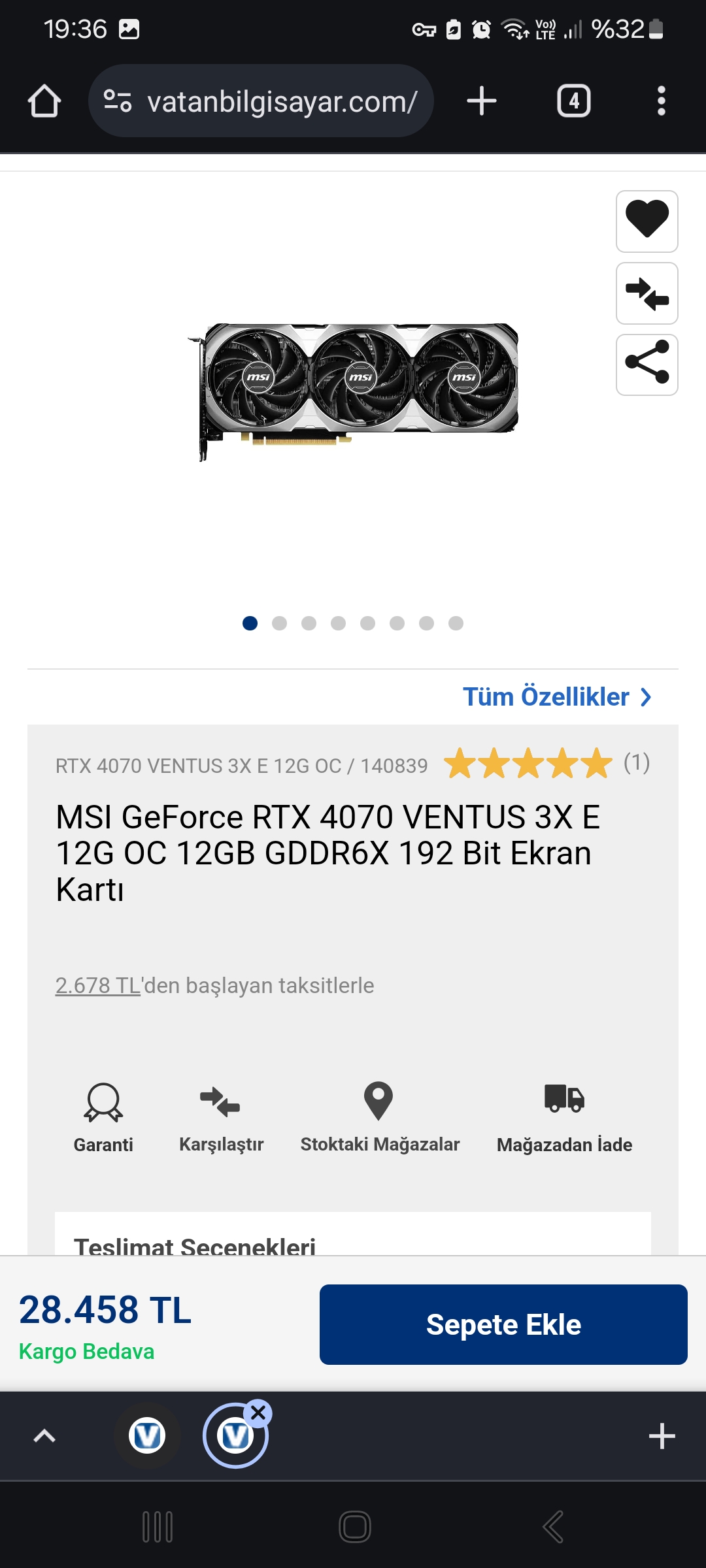Share this product page
706x1568 pixels.
647,365
